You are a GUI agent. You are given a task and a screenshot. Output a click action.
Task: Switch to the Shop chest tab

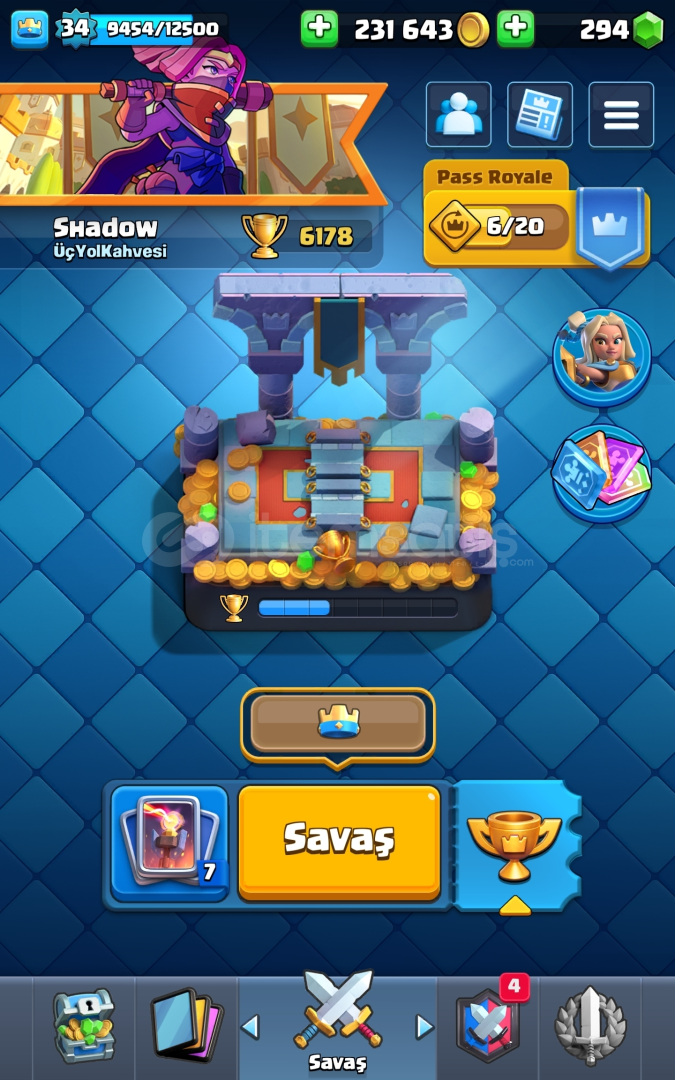[84, 1026]
